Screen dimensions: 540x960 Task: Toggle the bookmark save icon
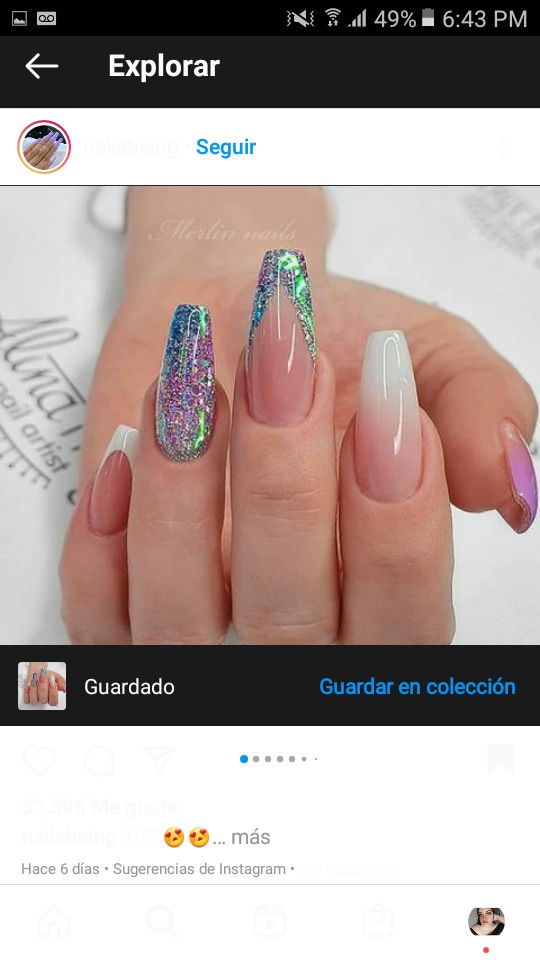(501, 759)
